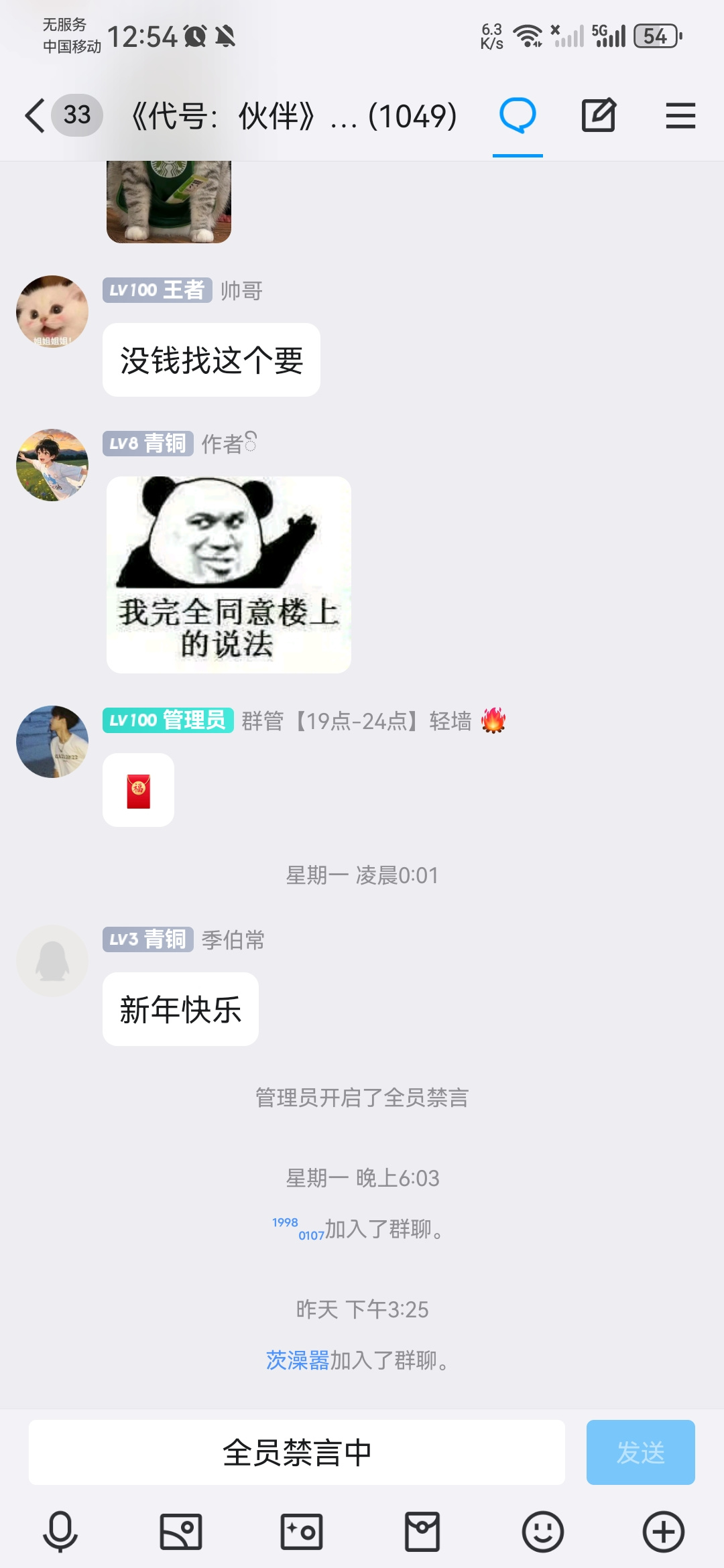Viewport: 724px width, 1568px height.
Task: Tap the 茨澡嚣 name link
Action: pos(298,1360)
